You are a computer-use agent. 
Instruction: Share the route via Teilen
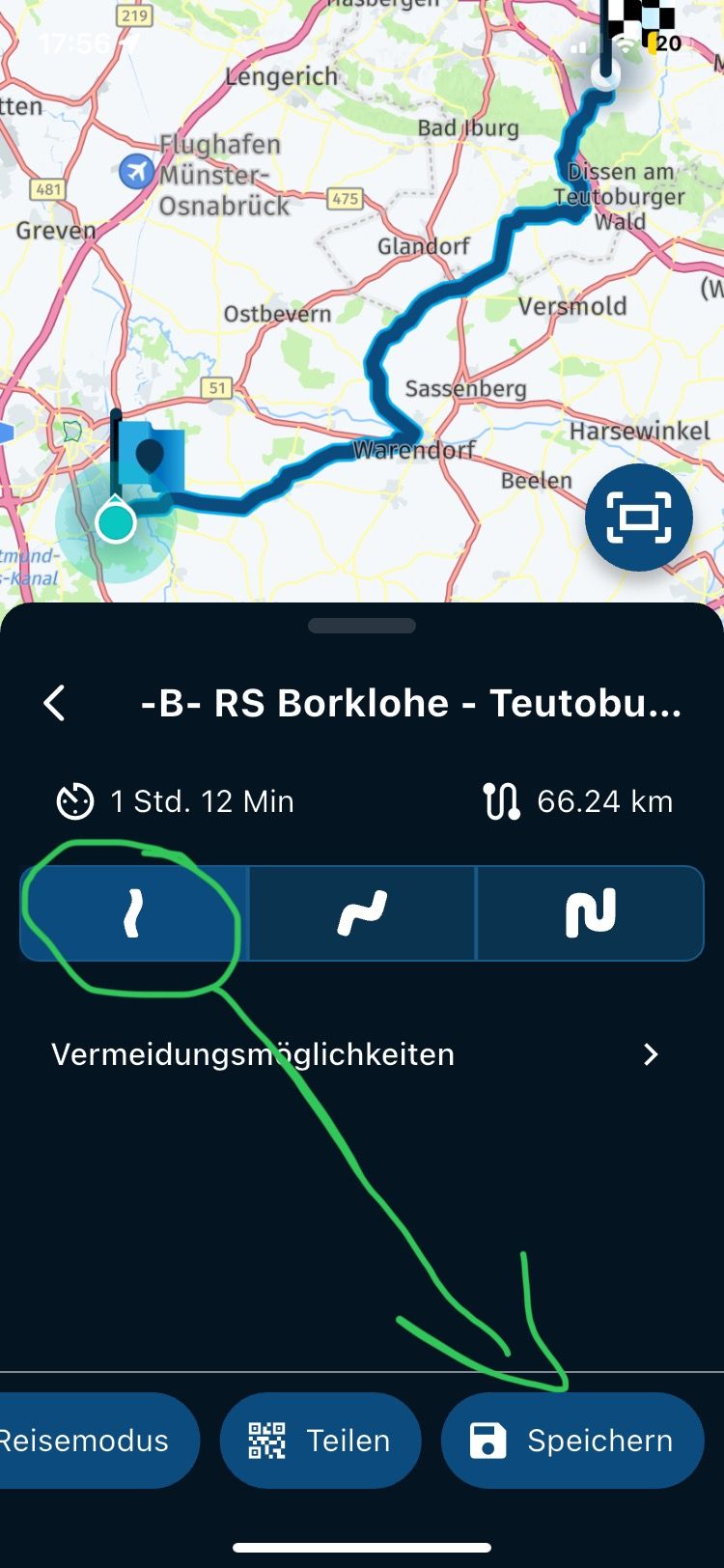pos(320,1441)
